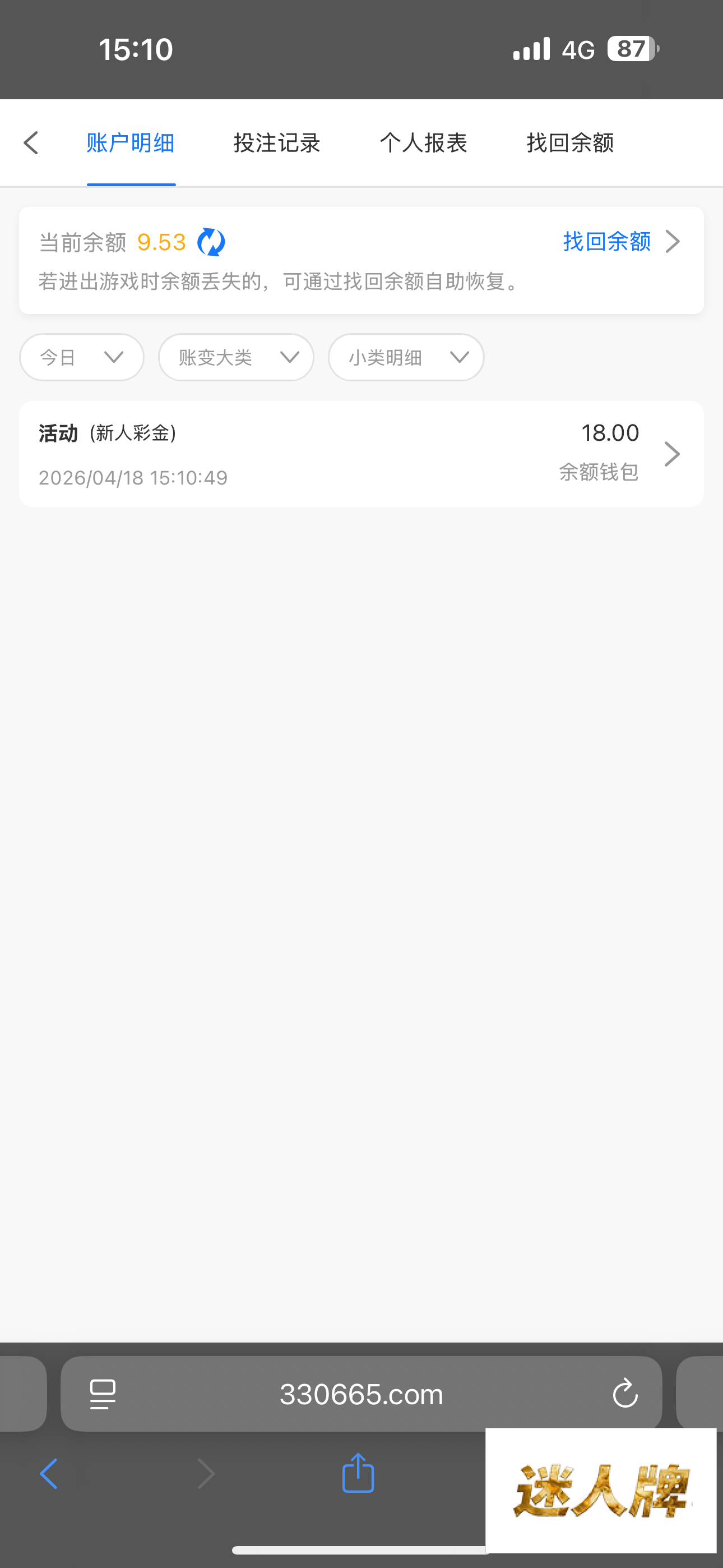Switch to the 投注记录 tab

(x=277, y=143)
